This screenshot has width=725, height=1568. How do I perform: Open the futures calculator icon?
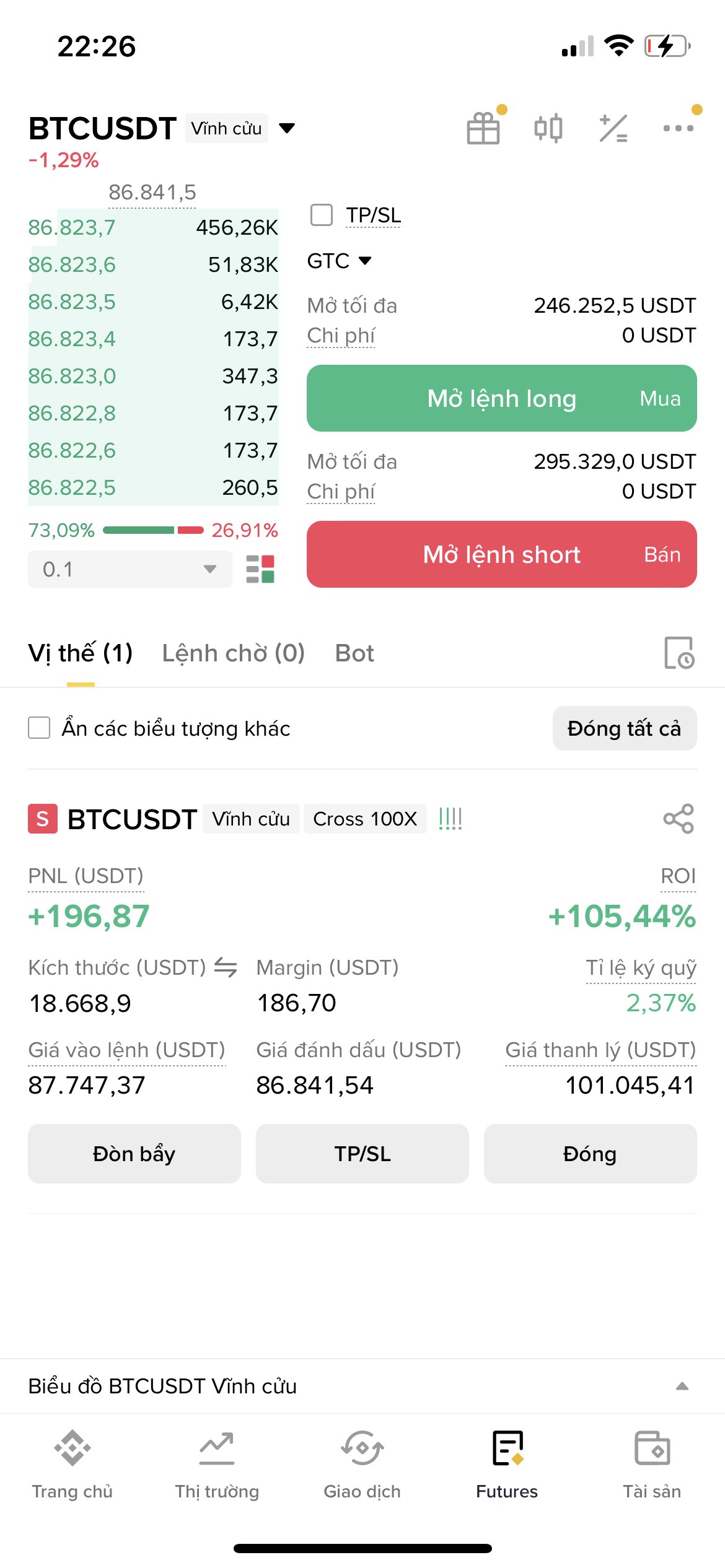[x=613, y=128]
